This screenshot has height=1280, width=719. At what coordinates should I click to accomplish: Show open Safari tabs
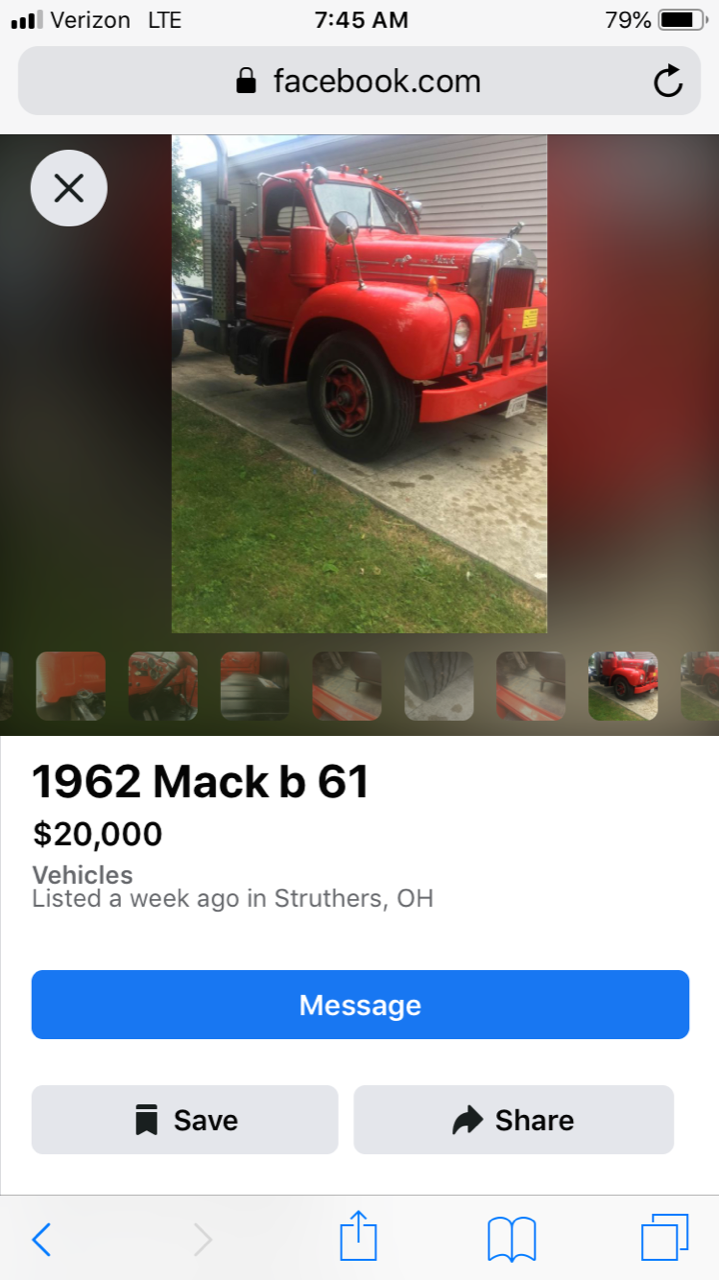665,1238
